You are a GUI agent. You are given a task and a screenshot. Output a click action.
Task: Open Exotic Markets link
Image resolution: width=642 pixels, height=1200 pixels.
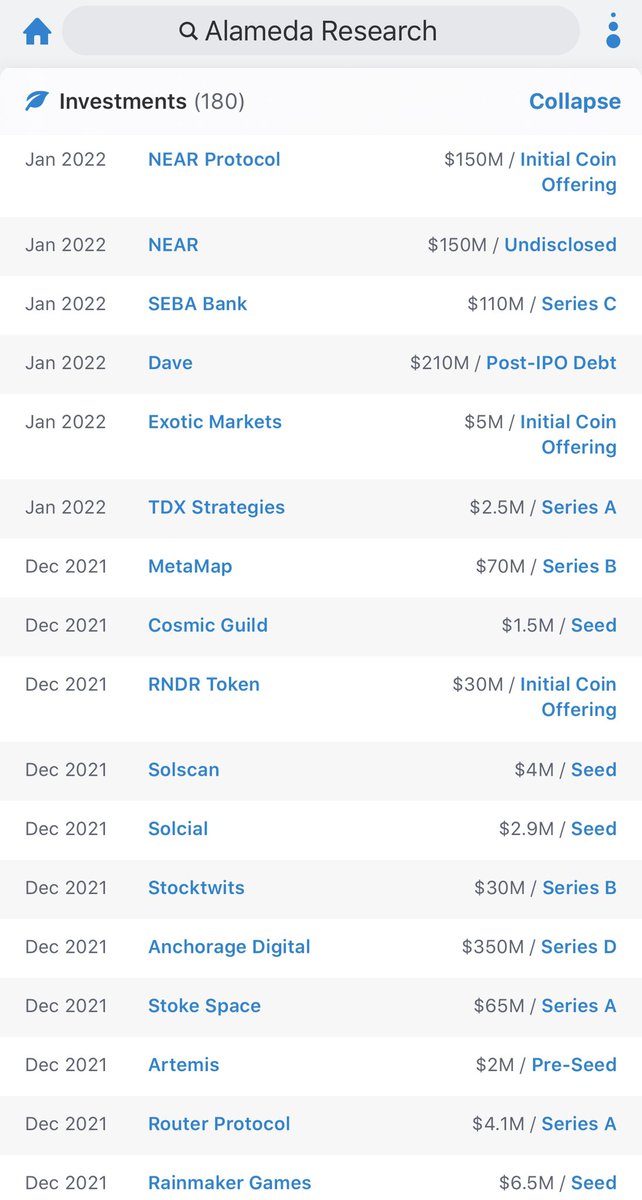pyautogui.click(x=215, y=422)
